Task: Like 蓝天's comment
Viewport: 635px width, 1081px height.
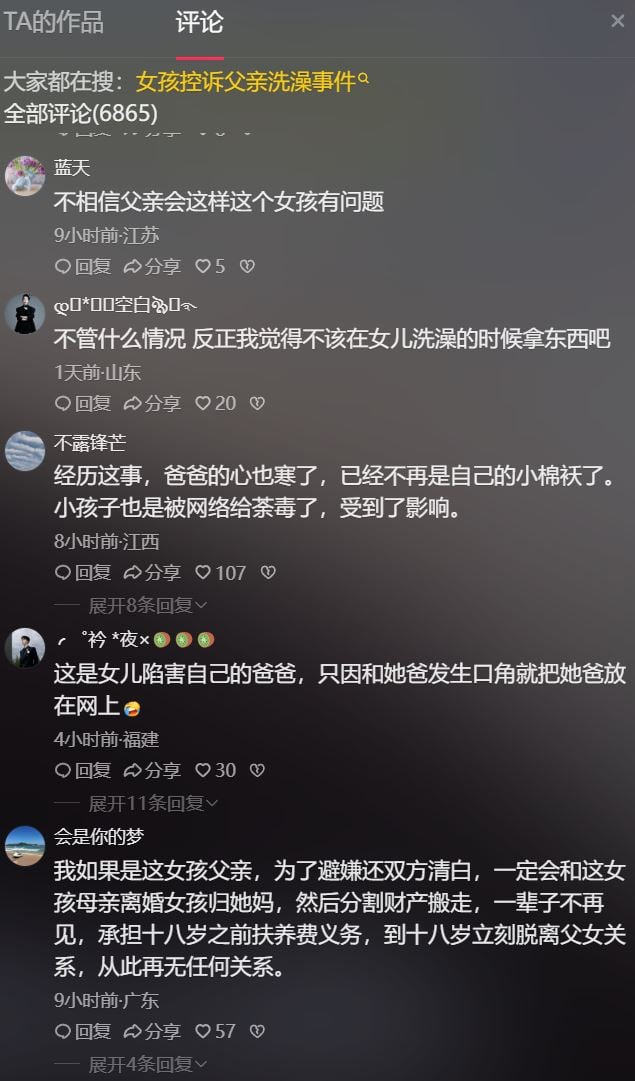Action: [x=210, y=266]
